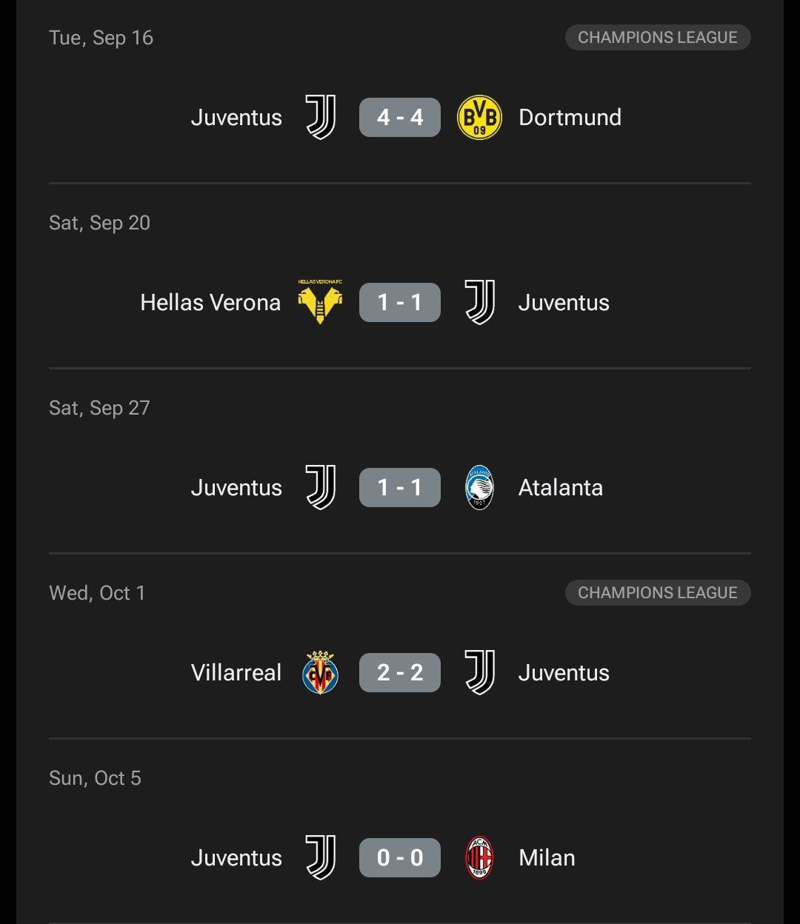Select the Juventus vs Atalanta fixture
Viewport: 800px width, 924px height.
[400, 488]
